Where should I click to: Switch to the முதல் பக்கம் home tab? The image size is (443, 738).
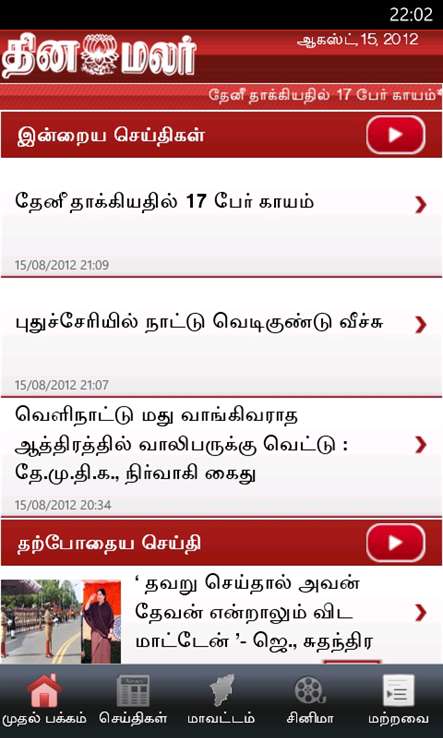(x=44, y=700)
